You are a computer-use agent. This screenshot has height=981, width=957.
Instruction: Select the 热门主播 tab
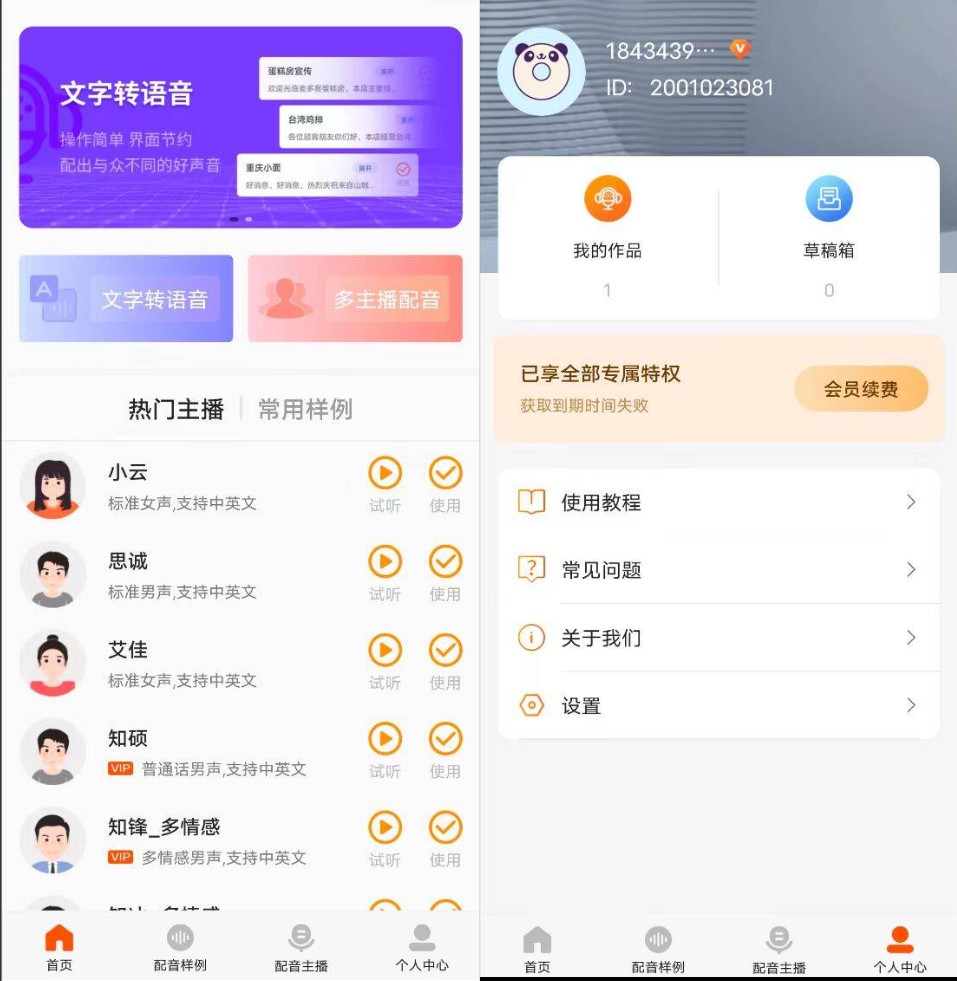(x=176, y=409)
